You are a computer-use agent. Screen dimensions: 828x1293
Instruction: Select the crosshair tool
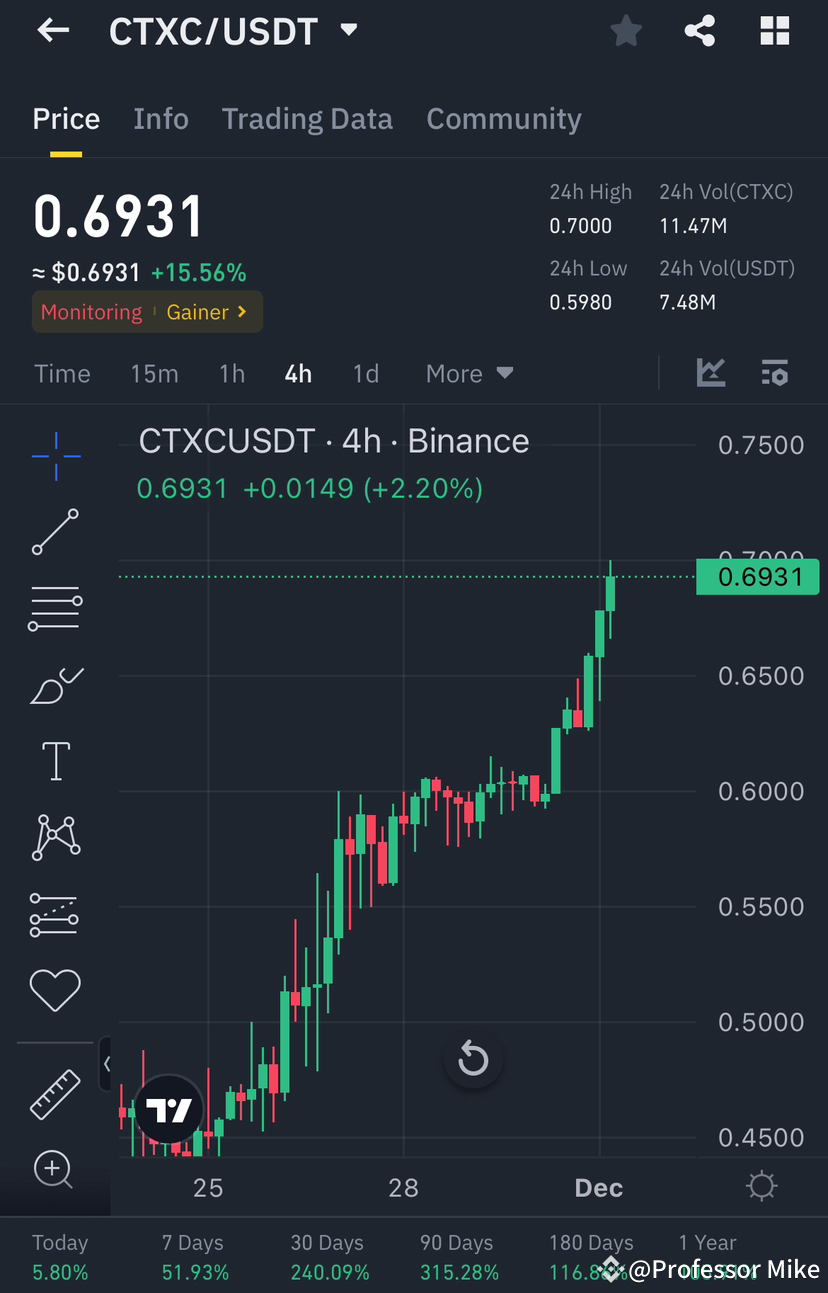coord(55,456)
